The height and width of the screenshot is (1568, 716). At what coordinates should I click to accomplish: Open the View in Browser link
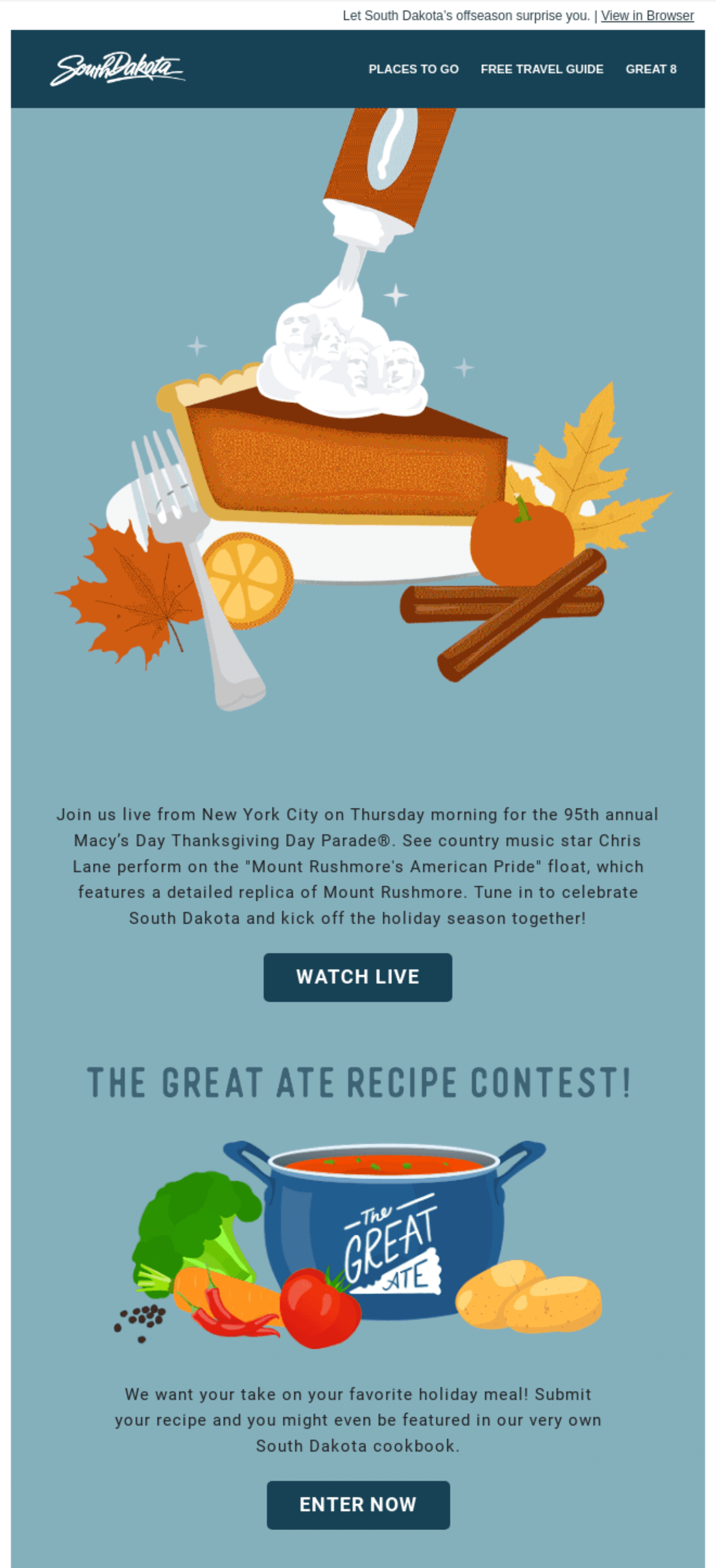(647, 16)
